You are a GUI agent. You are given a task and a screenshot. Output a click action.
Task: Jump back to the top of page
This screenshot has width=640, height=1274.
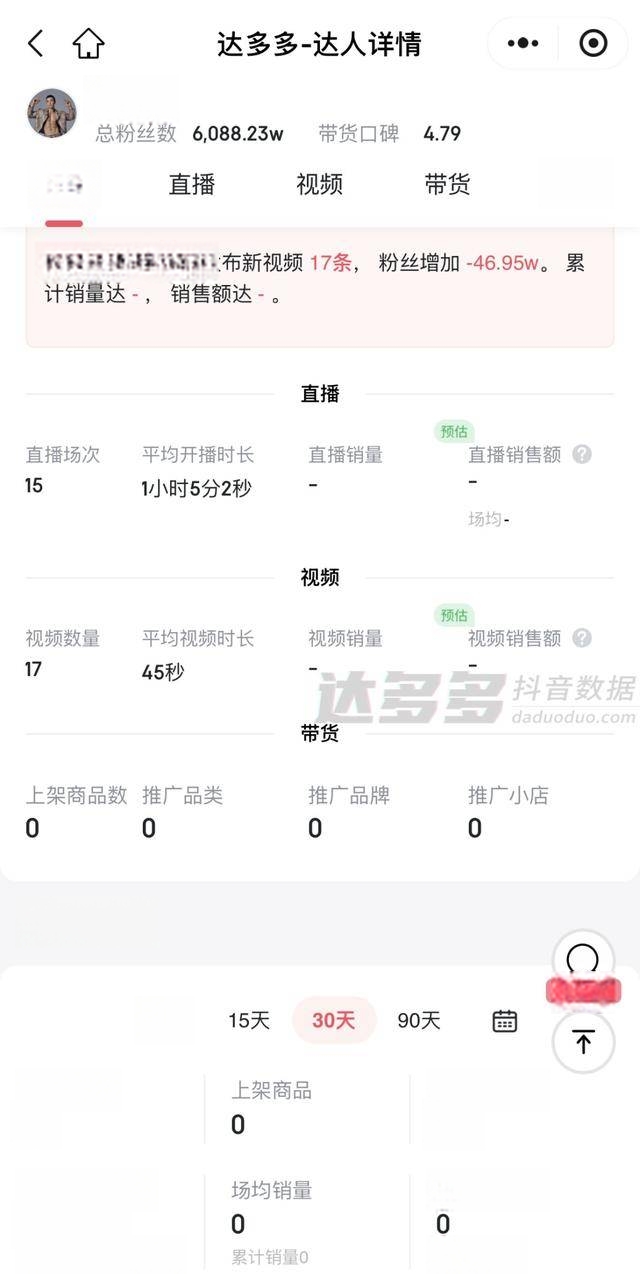583,1042
